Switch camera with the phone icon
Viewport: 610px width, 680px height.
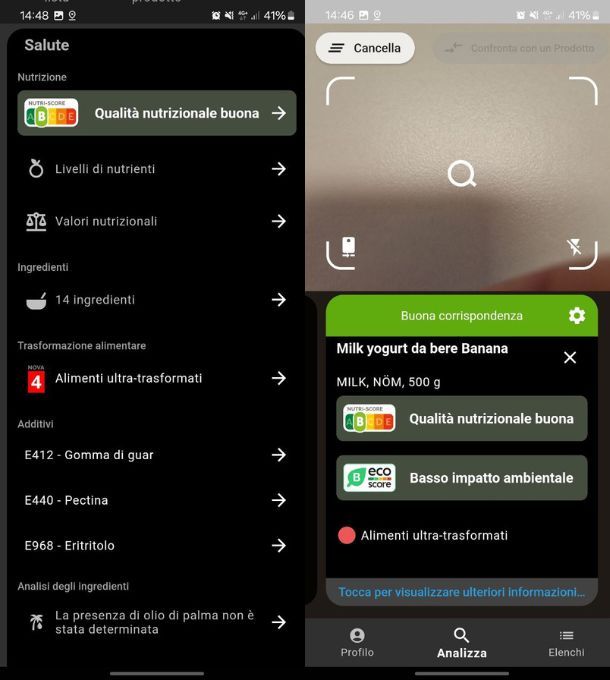pyautogui.click(x=348, y=247)
